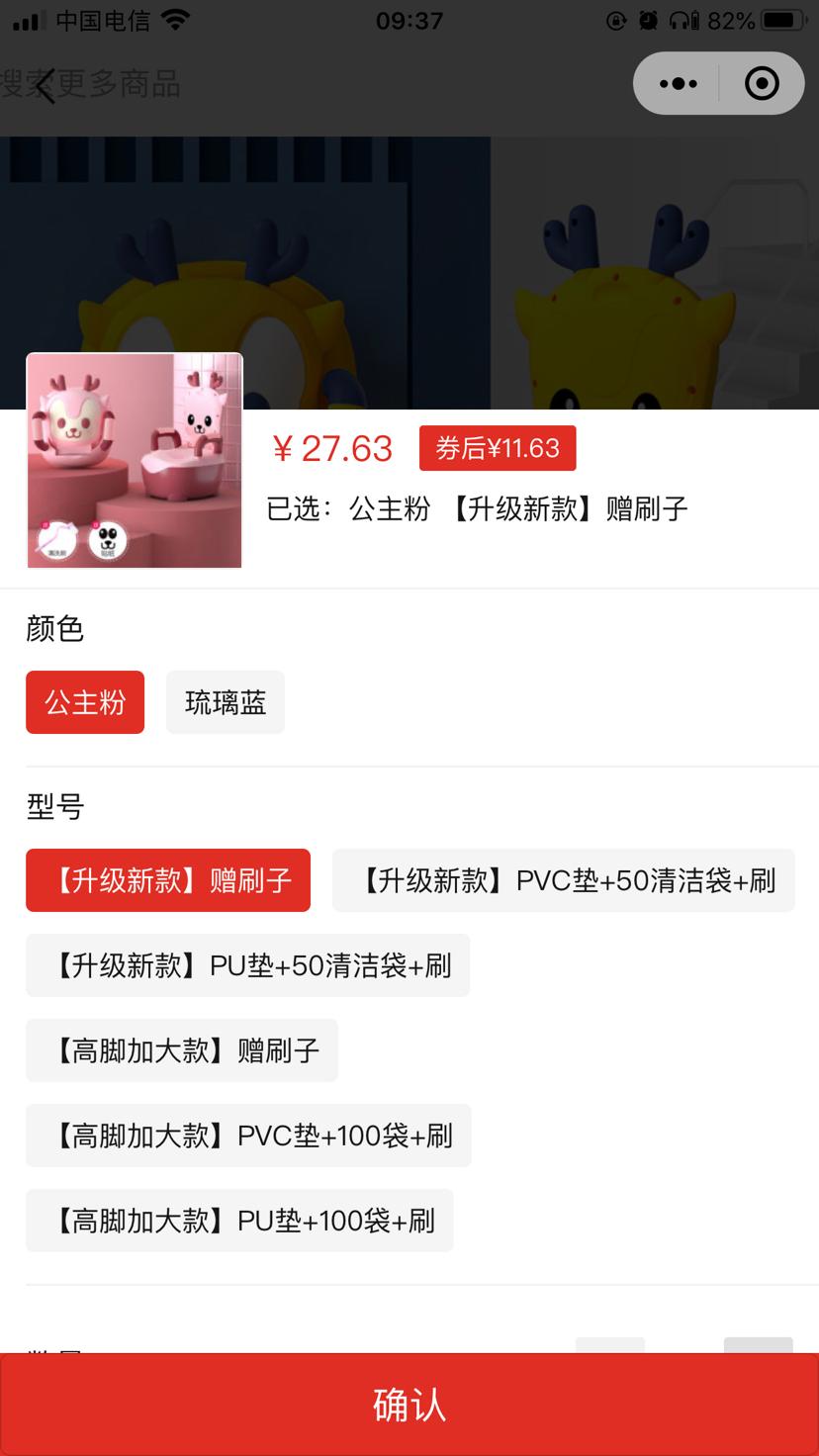Choose 【升级新款】PU垫+50清洁袋+刷 model
819x1456 pixels.
(247, 965)
